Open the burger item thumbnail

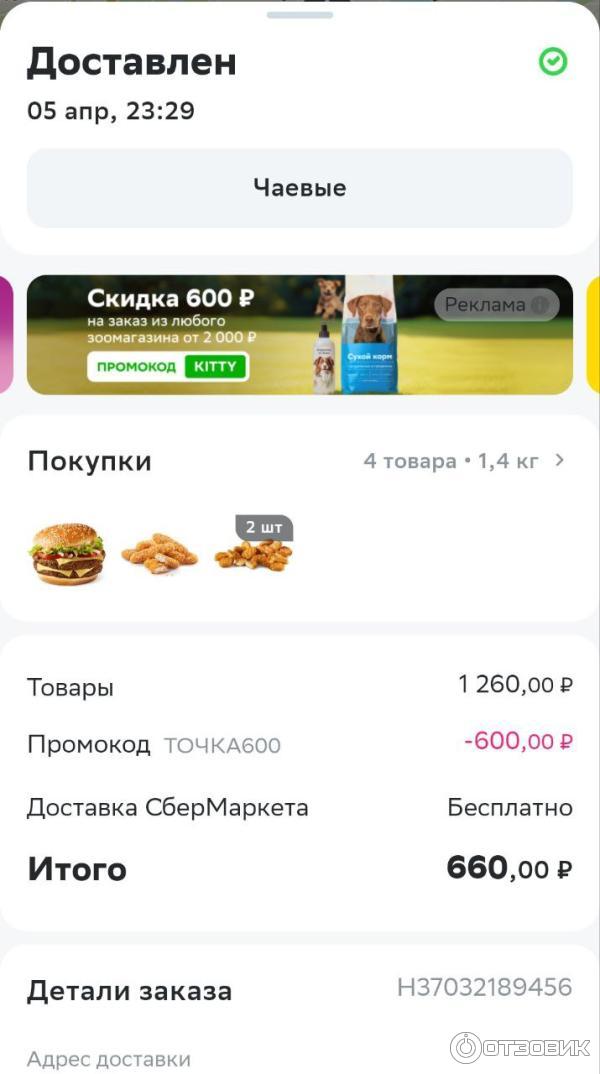click(67, 554)
